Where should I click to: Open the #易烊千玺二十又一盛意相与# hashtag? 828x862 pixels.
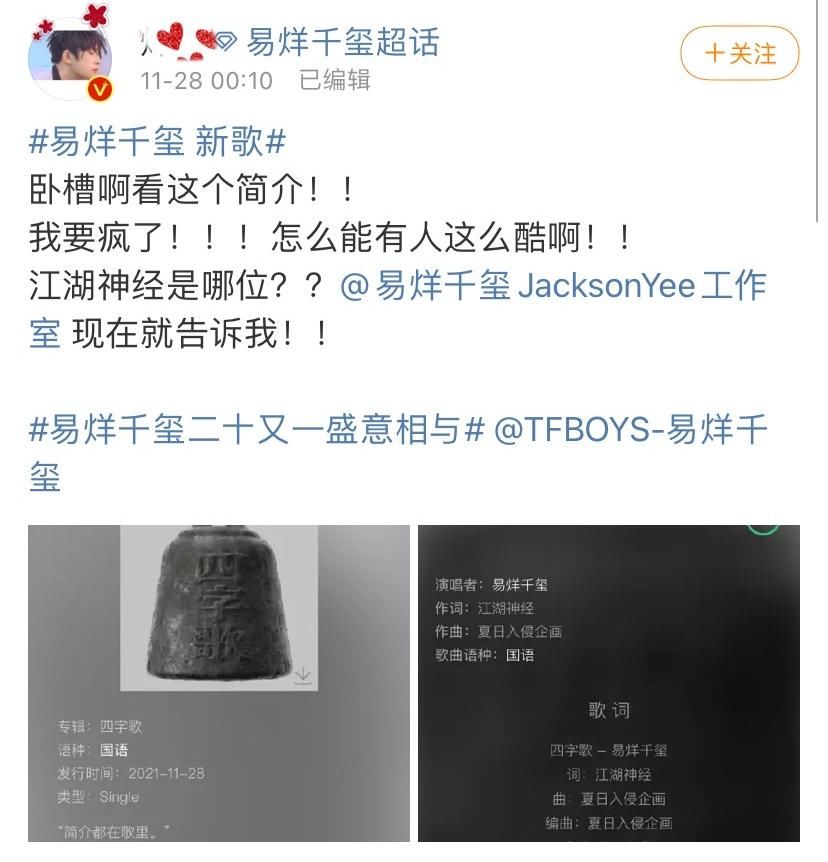click(x=257, y=430)
